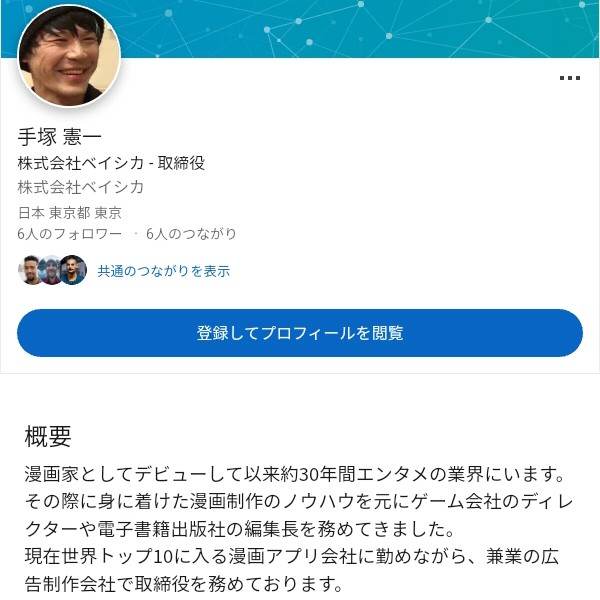View the profile photo
This screenshot has width=600, height=600.
[69, 56]
